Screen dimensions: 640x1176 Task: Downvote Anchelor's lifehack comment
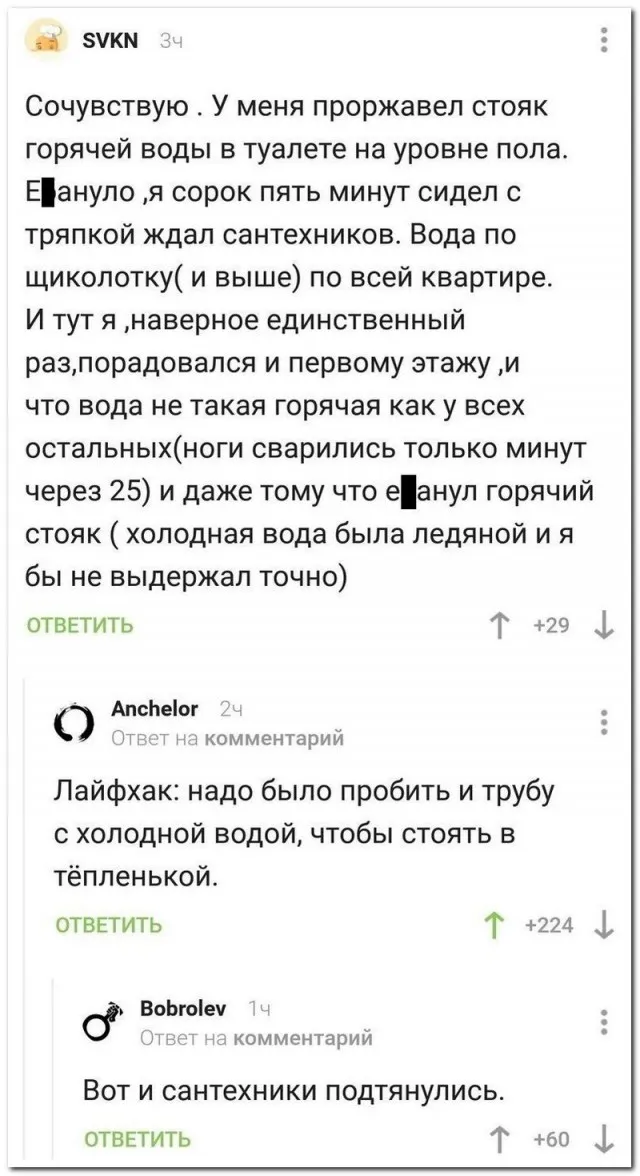(604, 925)
